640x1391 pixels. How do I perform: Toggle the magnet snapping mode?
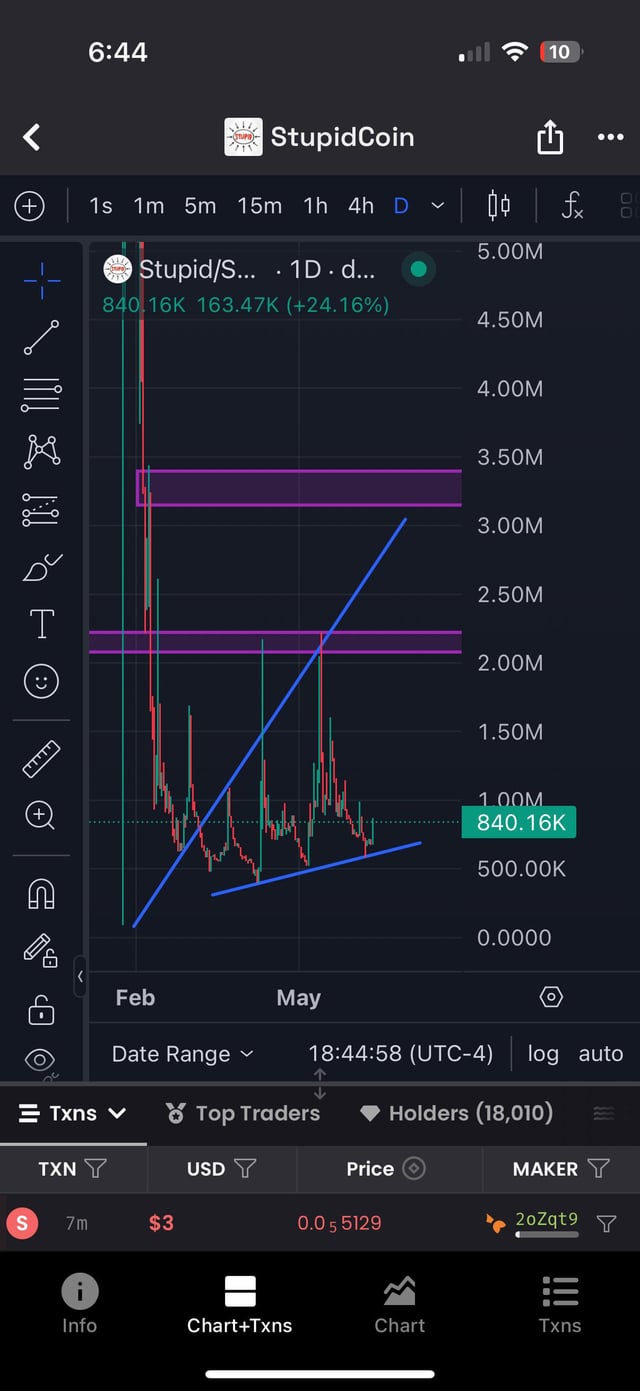click(x=41, y=894)
